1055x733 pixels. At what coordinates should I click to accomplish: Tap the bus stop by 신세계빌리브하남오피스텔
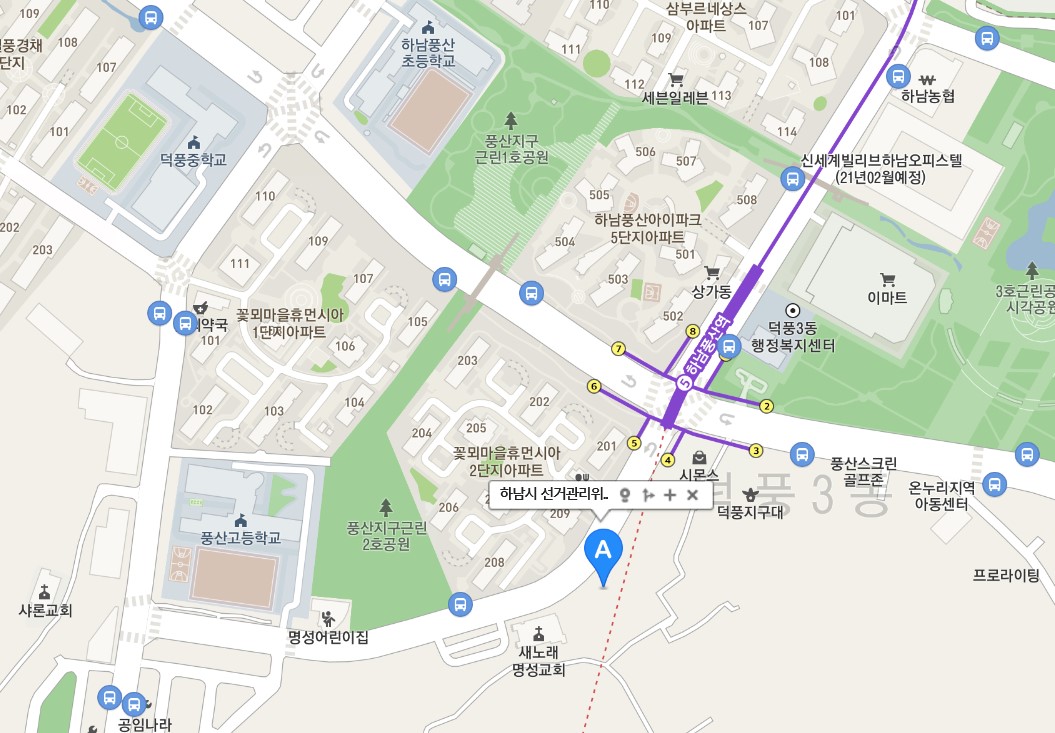(x=791, y=180)
